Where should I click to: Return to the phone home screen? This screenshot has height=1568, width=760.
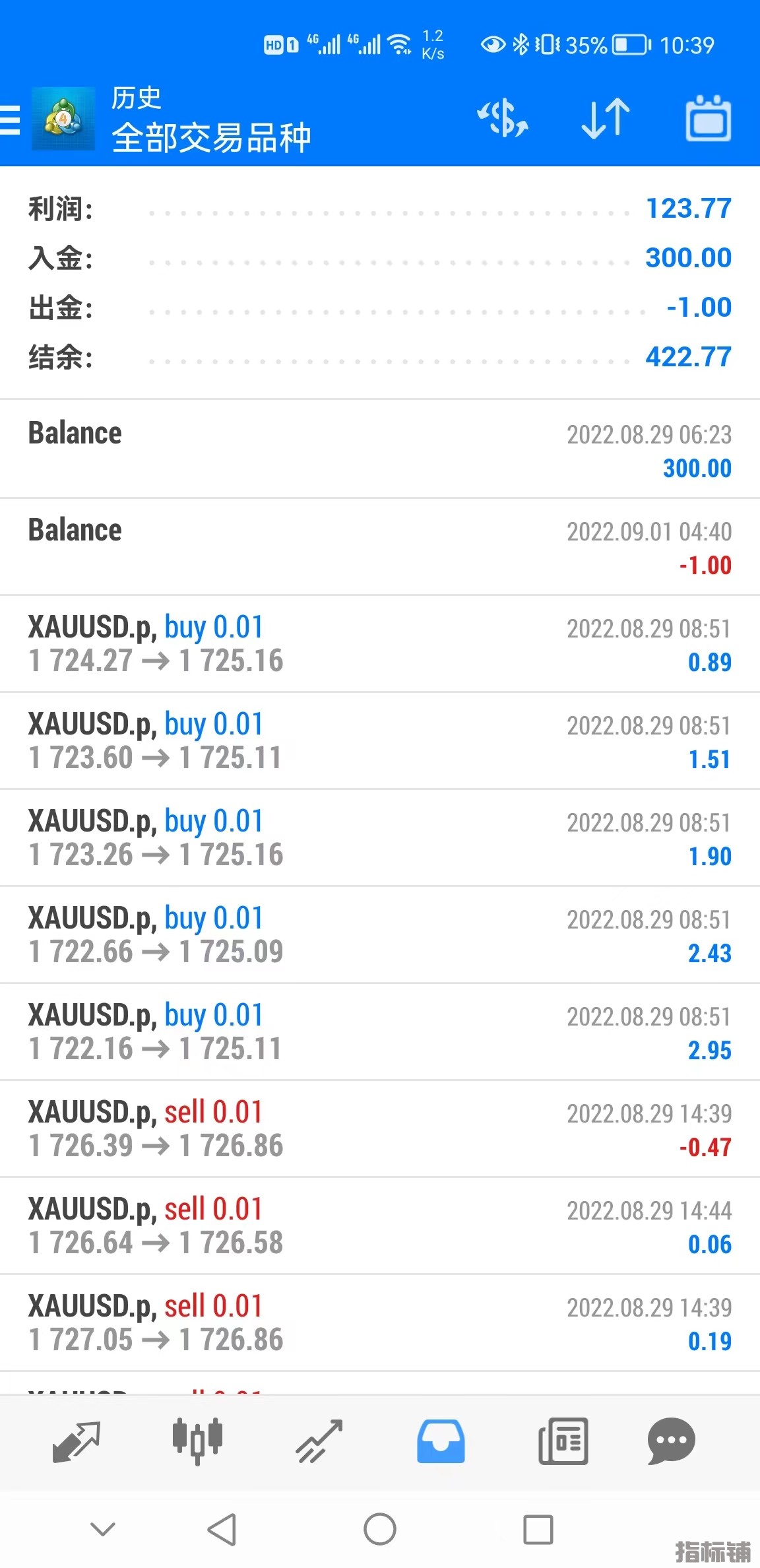(380, 1529)
